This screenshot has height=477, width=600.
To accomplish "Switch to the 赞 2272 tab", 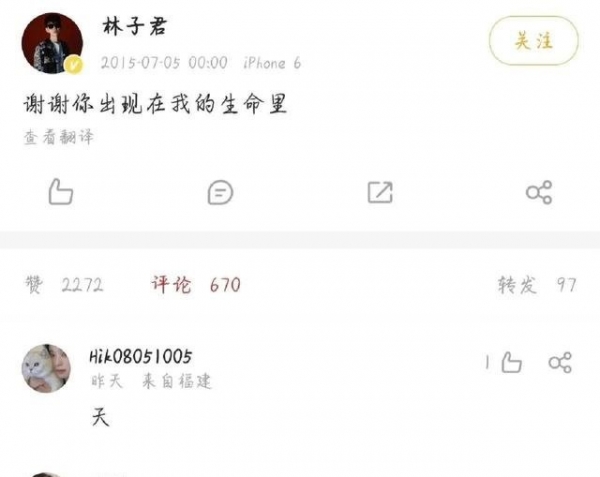I will (x=64, y=285).
